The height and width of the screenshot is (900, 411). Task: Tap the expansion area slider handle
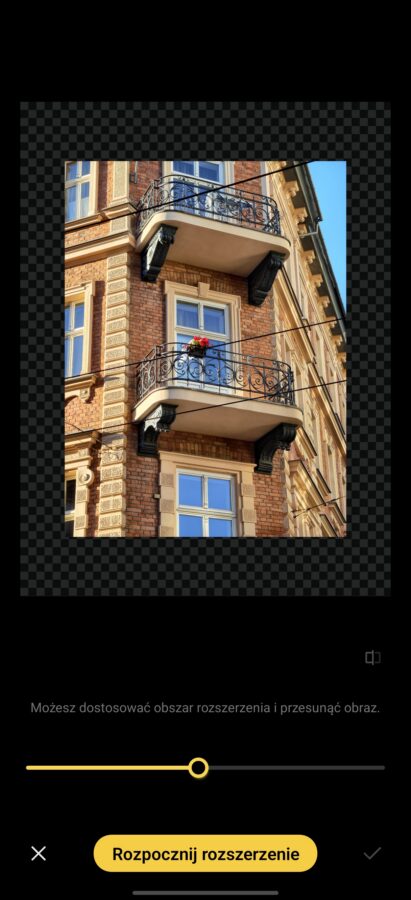pyautogui.click(x=199, y=767)
